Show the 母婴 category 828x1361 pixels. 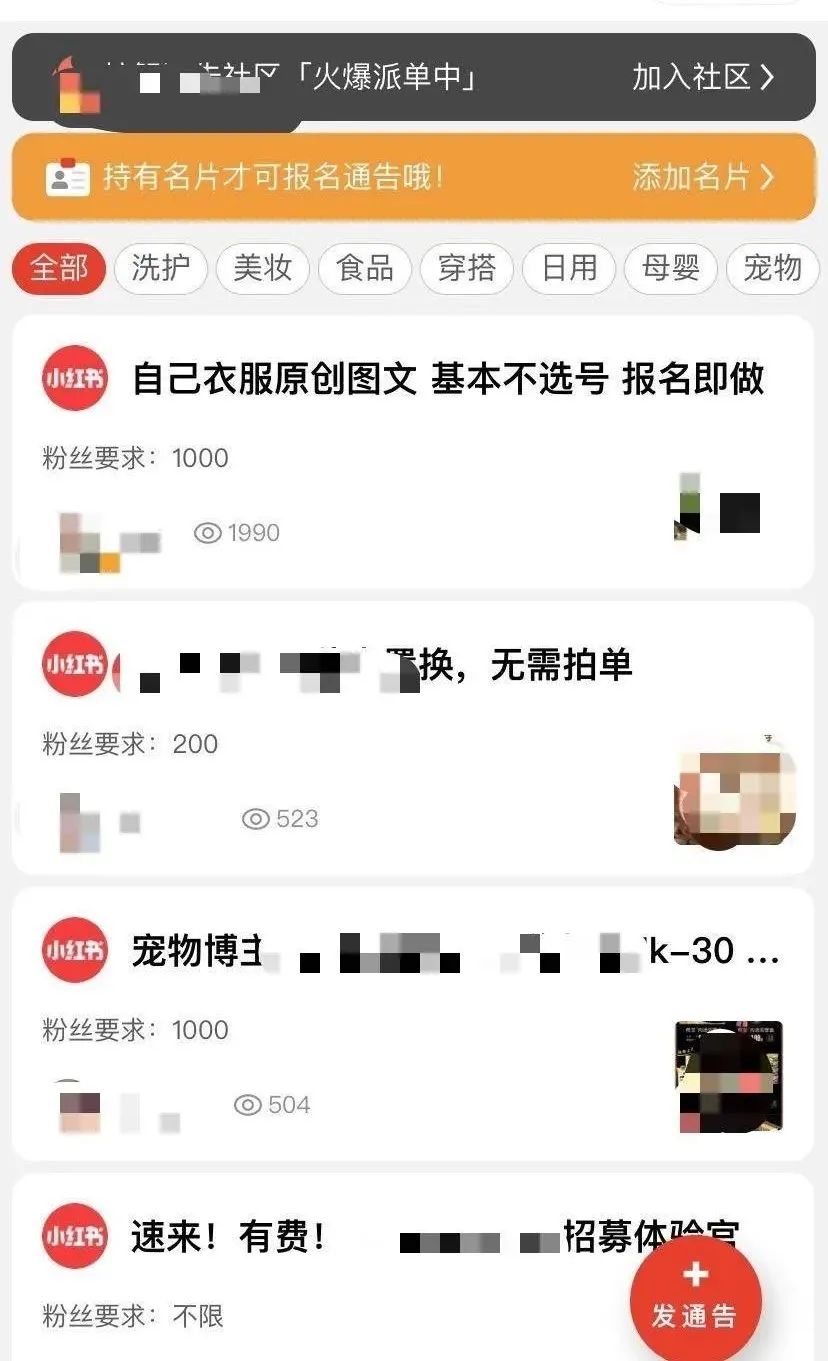[671, 269]
